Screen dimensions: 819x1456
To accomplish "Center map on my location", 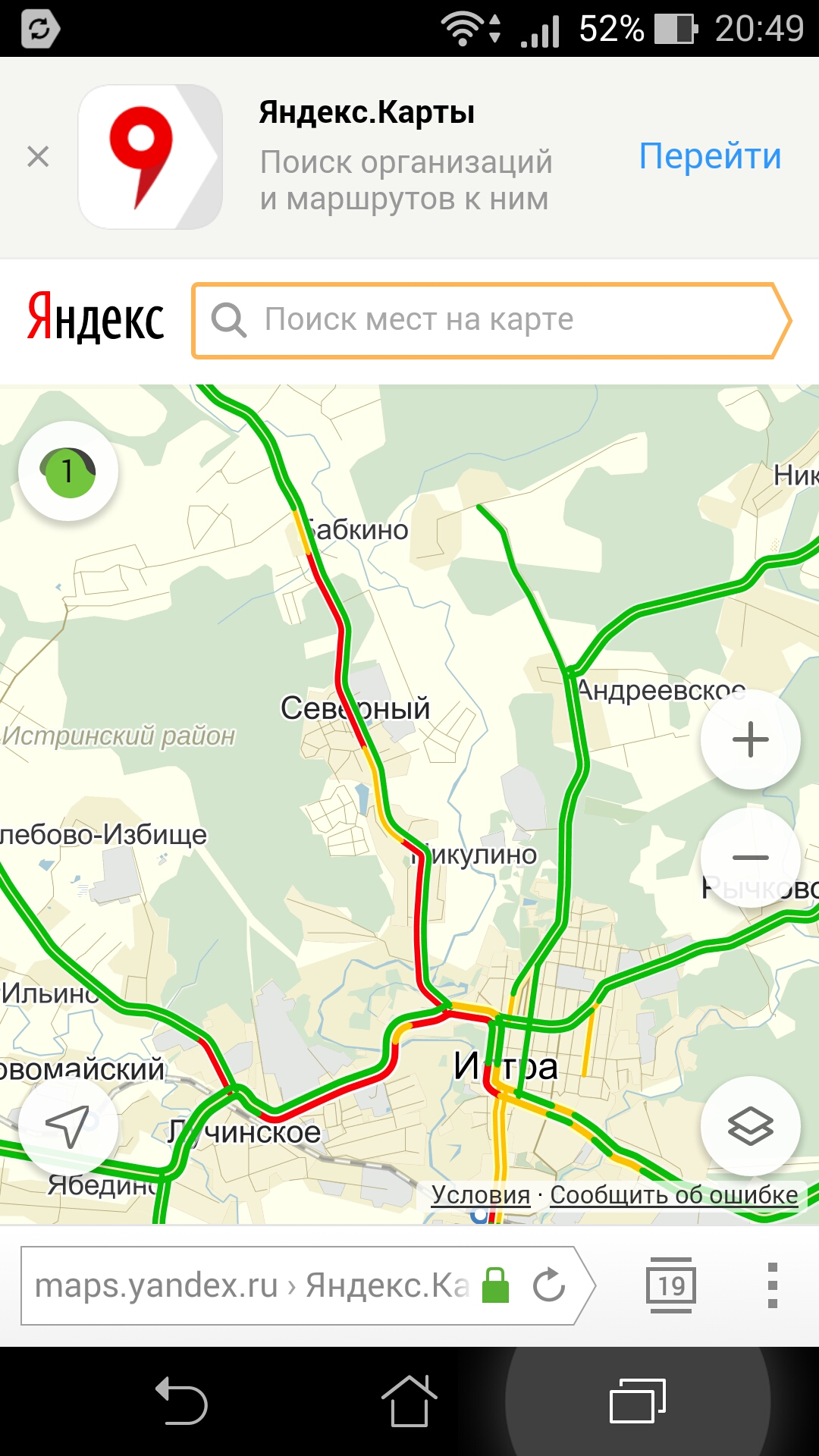I will point(68,1126).
